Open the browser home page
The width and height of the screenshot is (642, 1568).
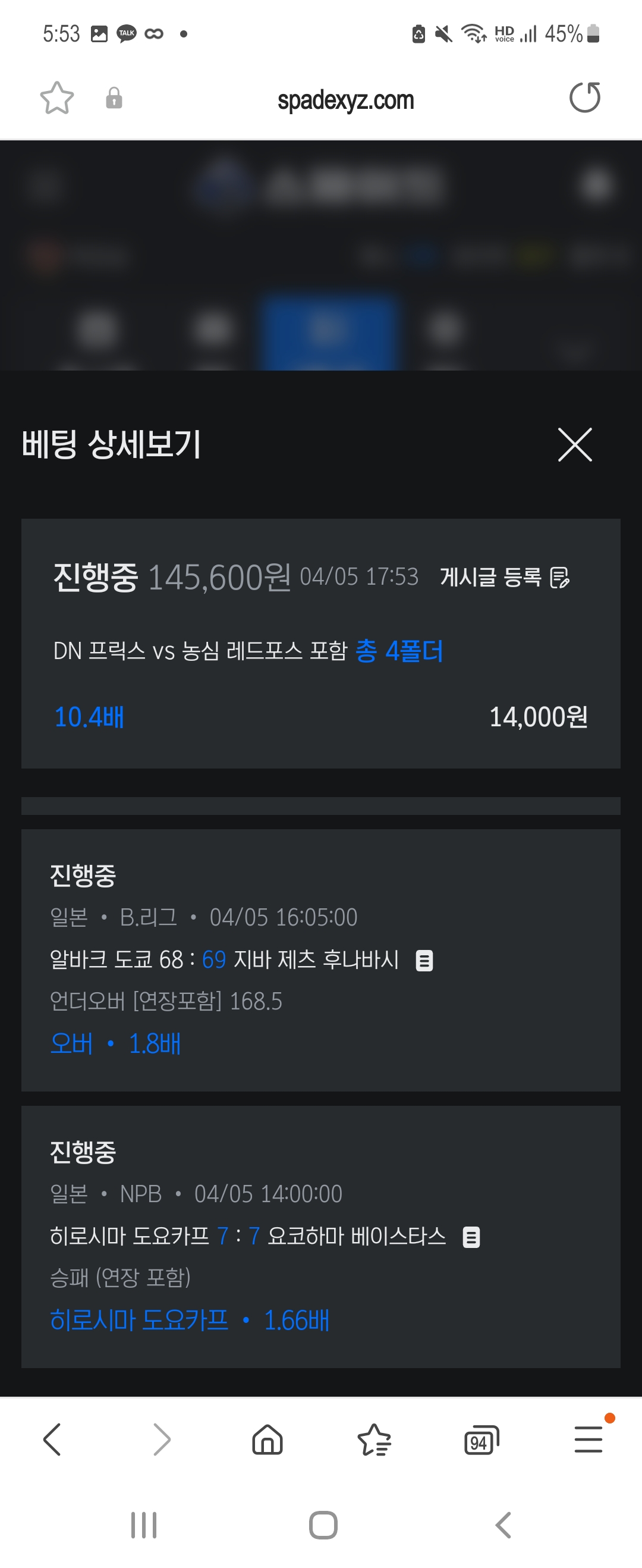pyautogui.click(x=267, y=1440)
